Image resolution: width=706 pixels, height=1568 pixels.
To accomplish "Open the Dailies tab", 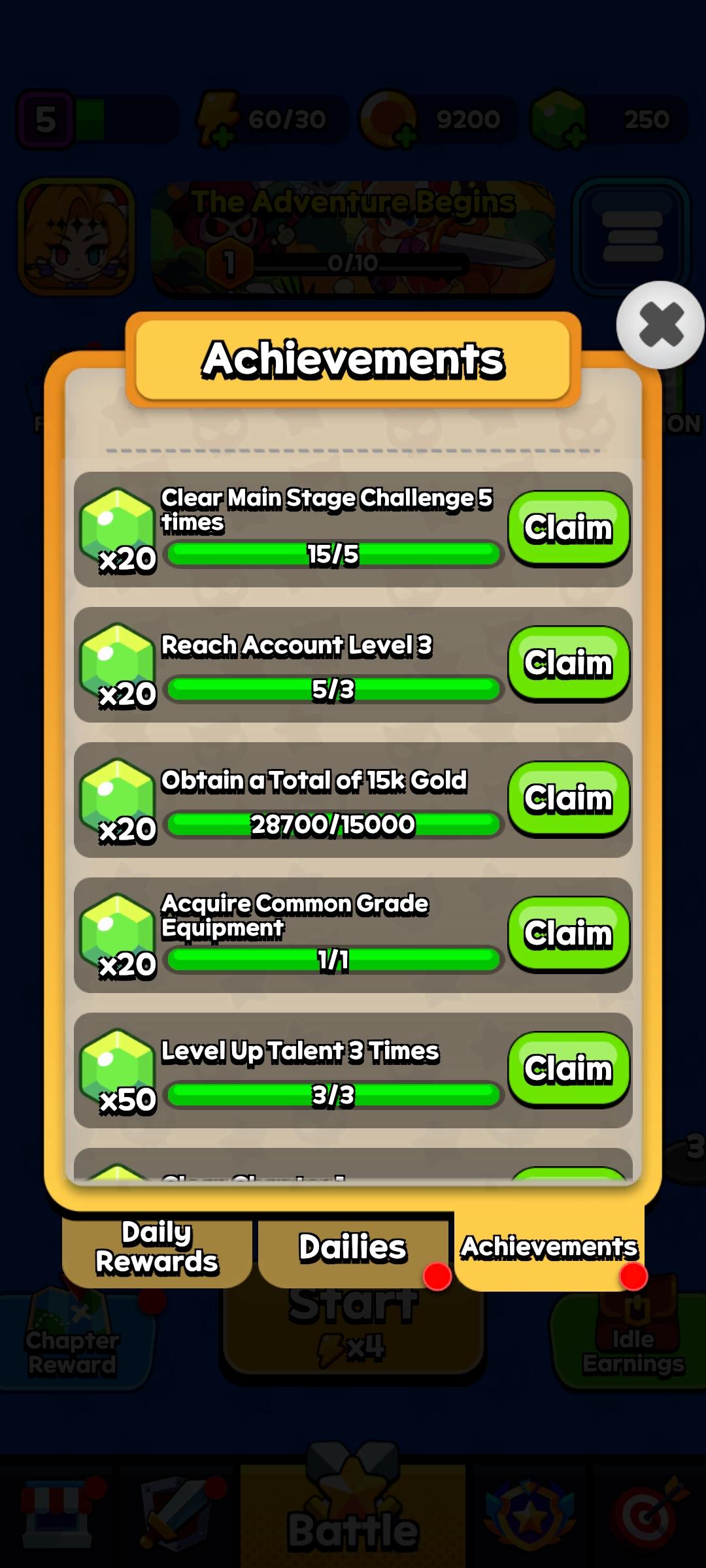I will click(x=353, y=1248).
